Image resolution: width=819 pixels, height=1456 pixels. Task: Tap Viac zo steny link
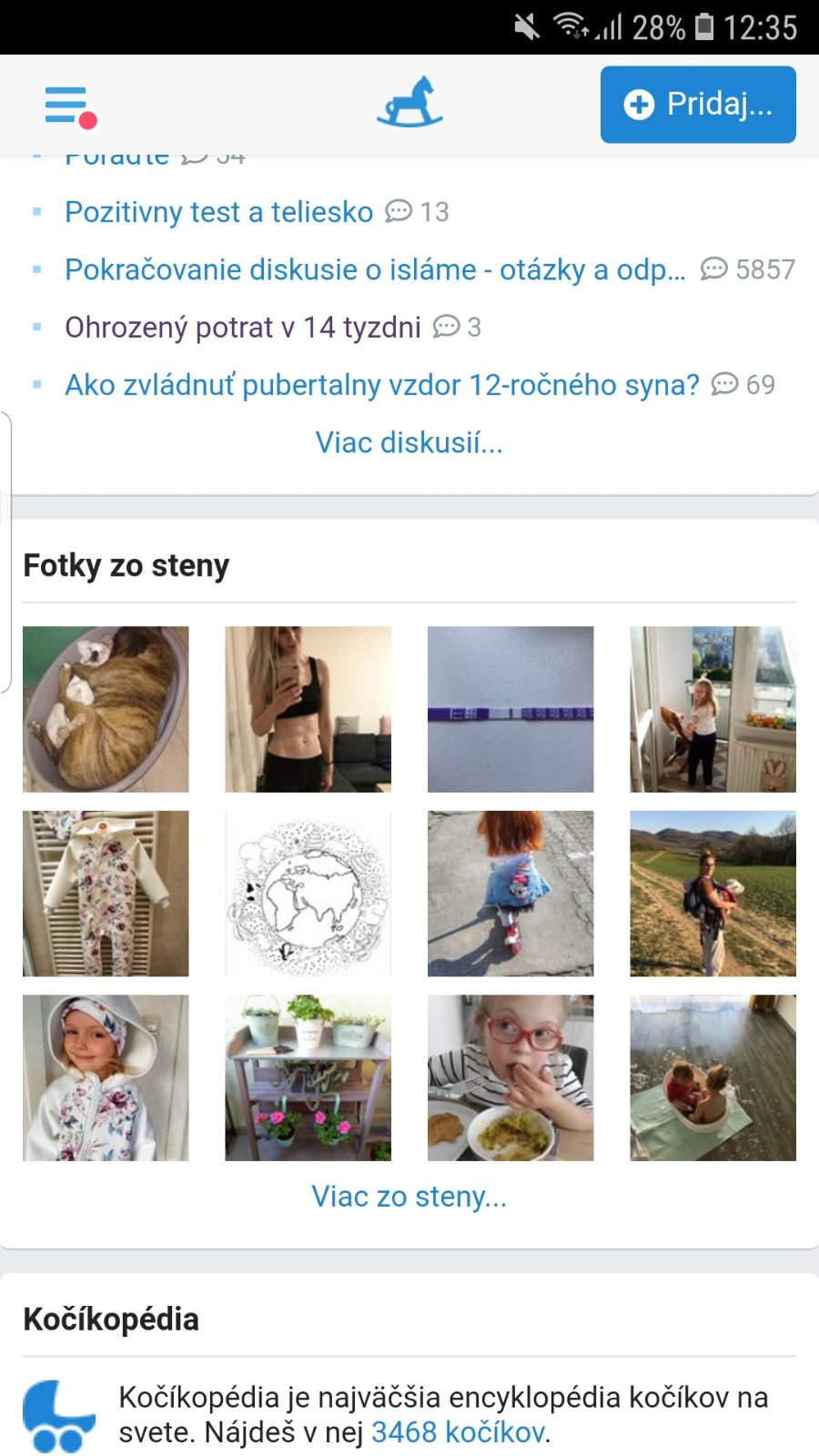[x=409, y=1197]
